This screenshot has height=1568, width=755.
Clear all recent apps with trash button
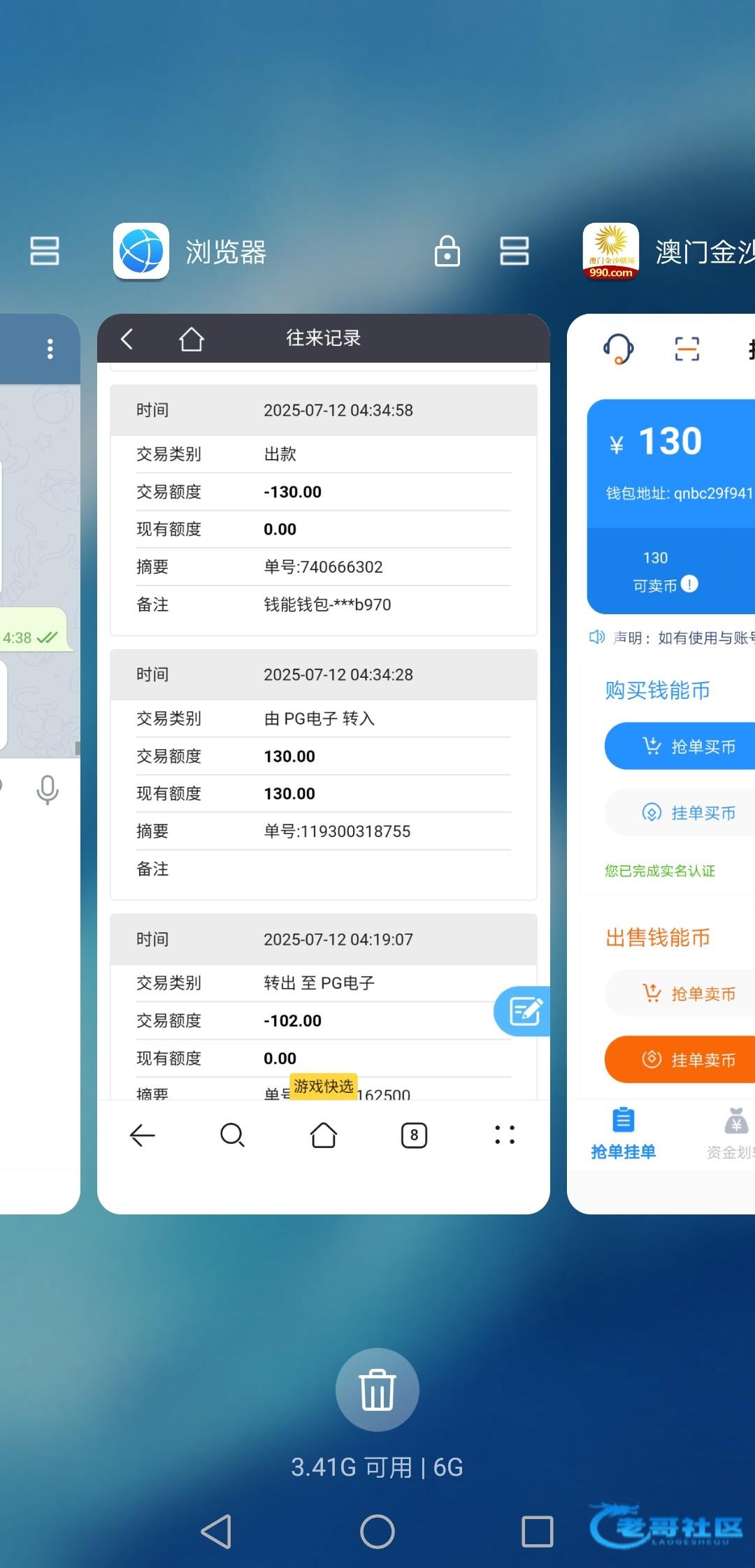pos(377,1390)
